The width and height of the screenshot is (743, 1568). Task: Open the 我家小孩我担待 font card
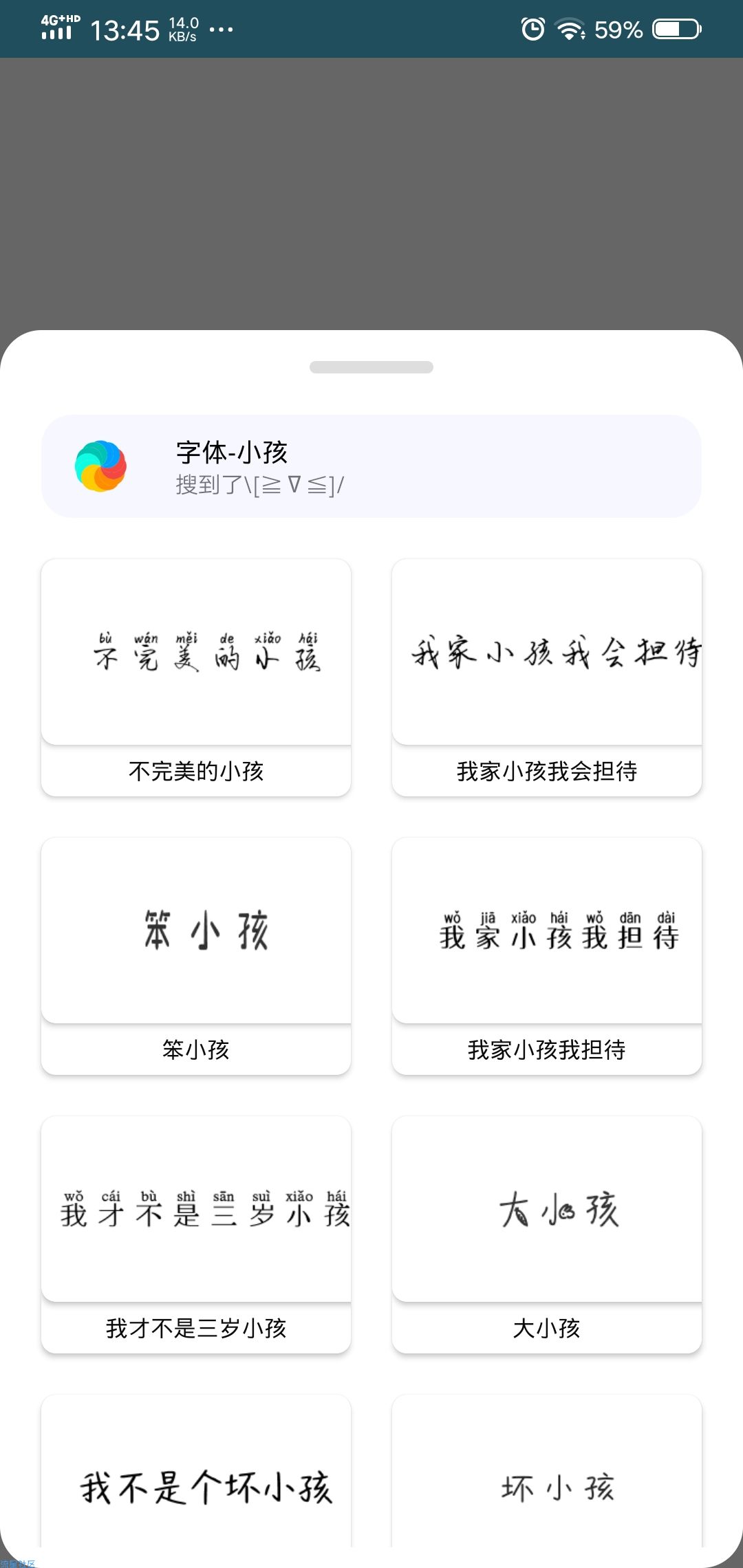tap(547, 956)
